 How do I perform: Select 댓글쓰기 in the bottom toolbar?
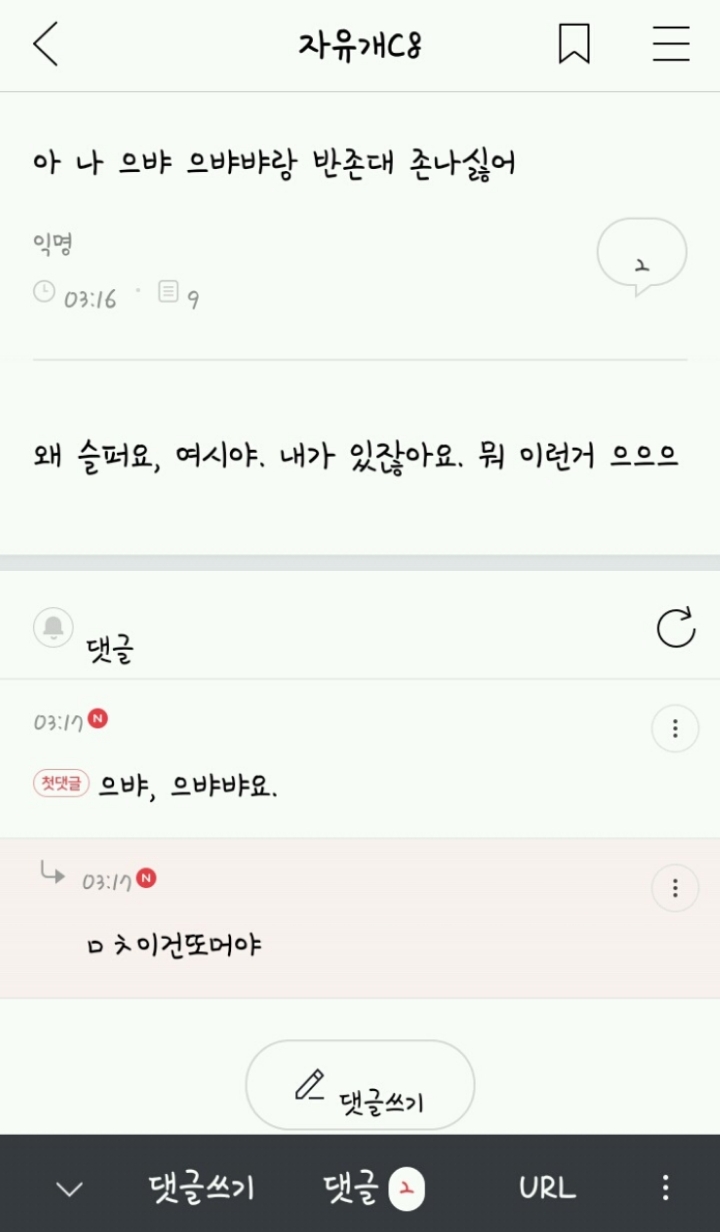click(x=201, y=1188)
